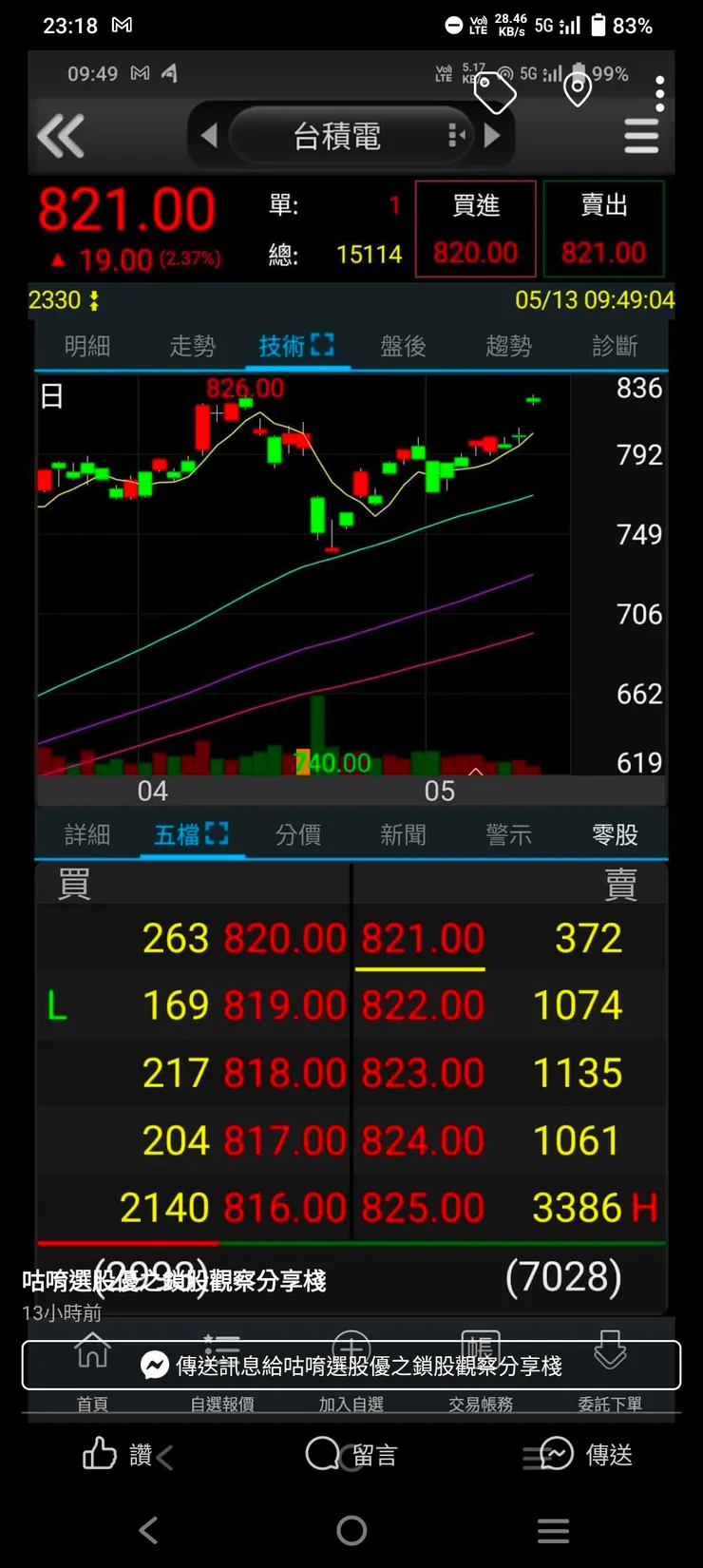
Task: Open the 咕唷選股優之鎖股觀察分享棧 page name
Action: [x=174, y=1281]
